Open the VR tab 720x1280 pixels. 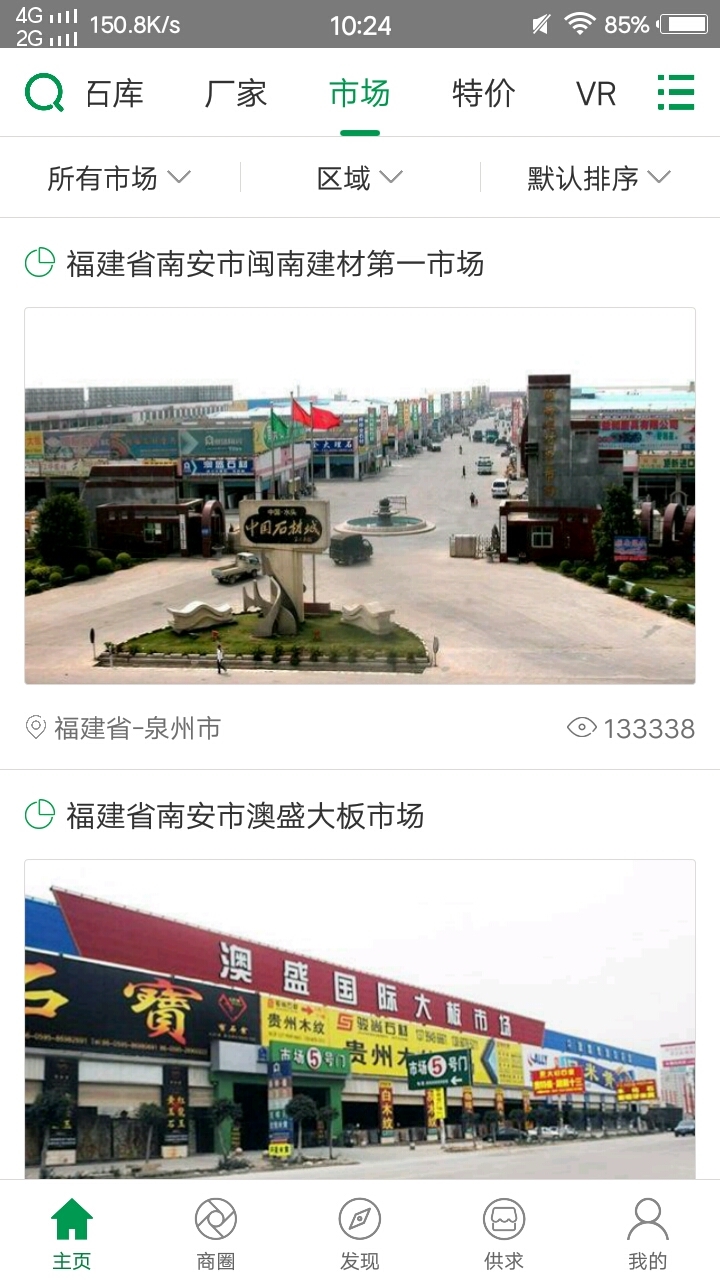pyautogui.click(x=596, y=94)
